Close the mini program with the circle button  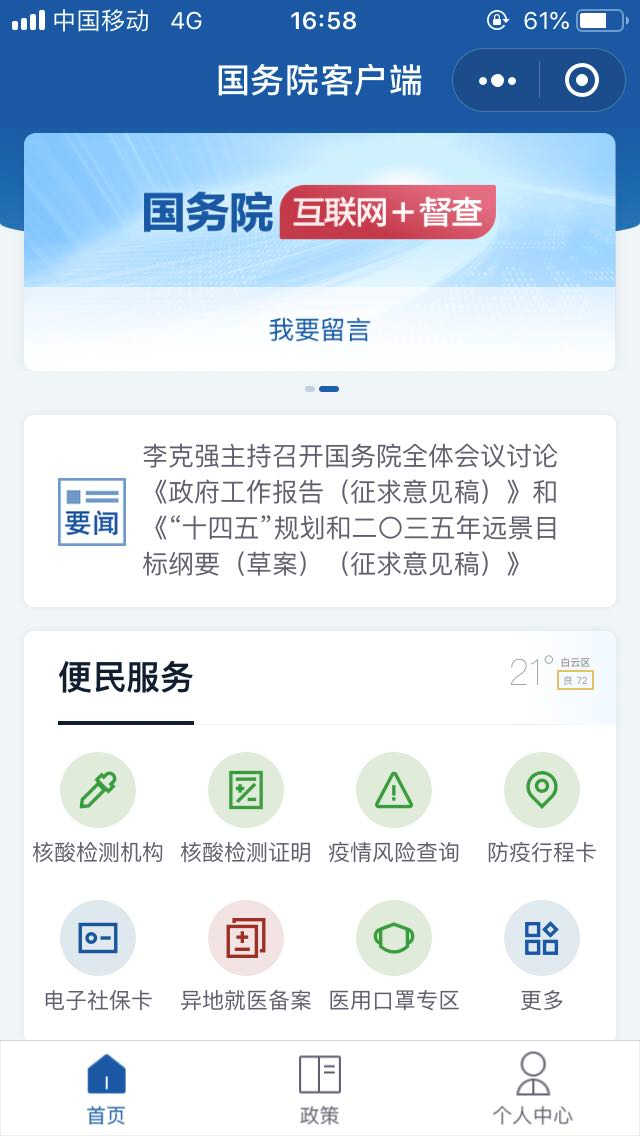(x=582, y=80)
